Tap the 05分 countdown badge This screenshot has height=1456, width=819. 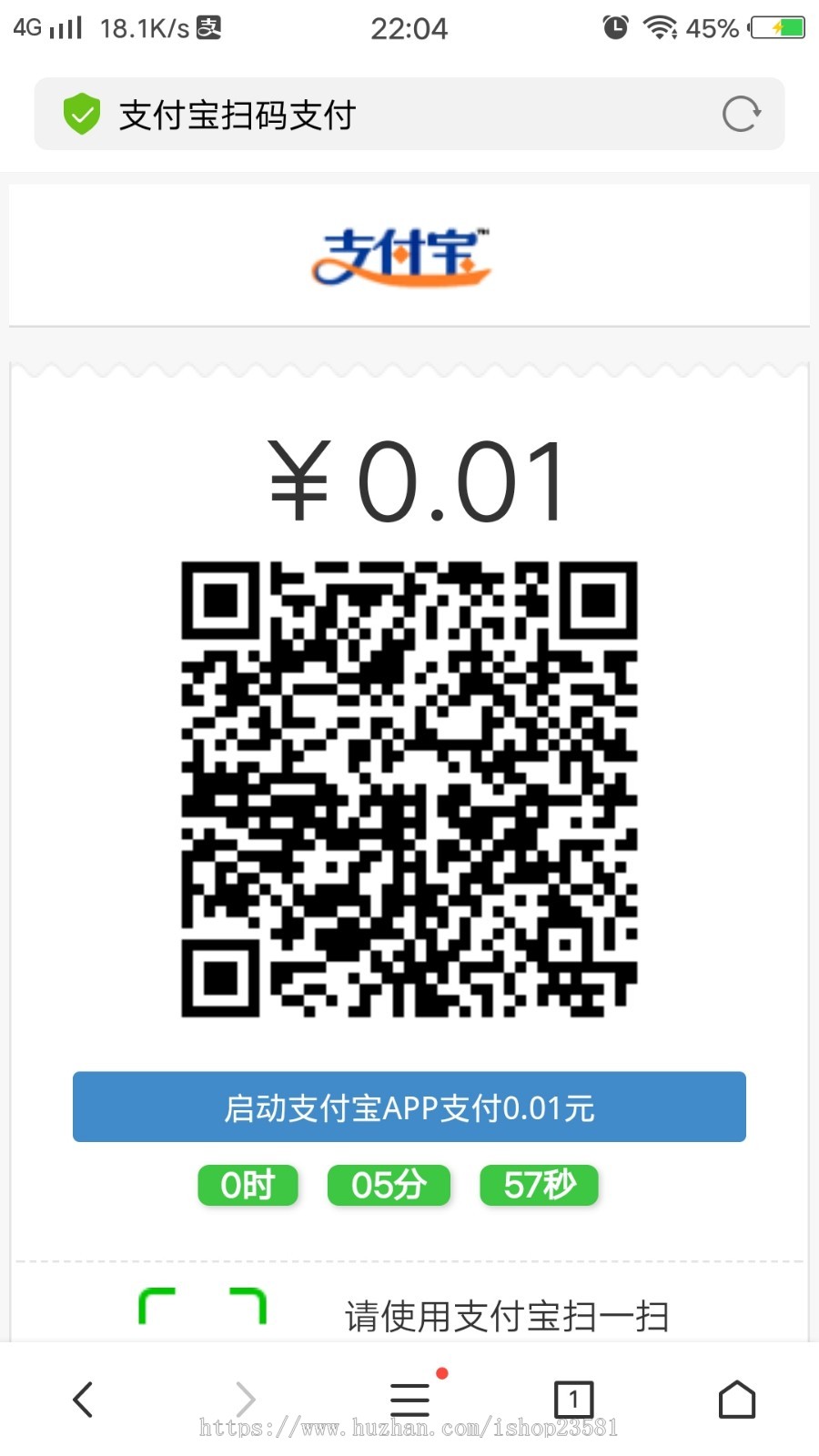[389, 1185]
